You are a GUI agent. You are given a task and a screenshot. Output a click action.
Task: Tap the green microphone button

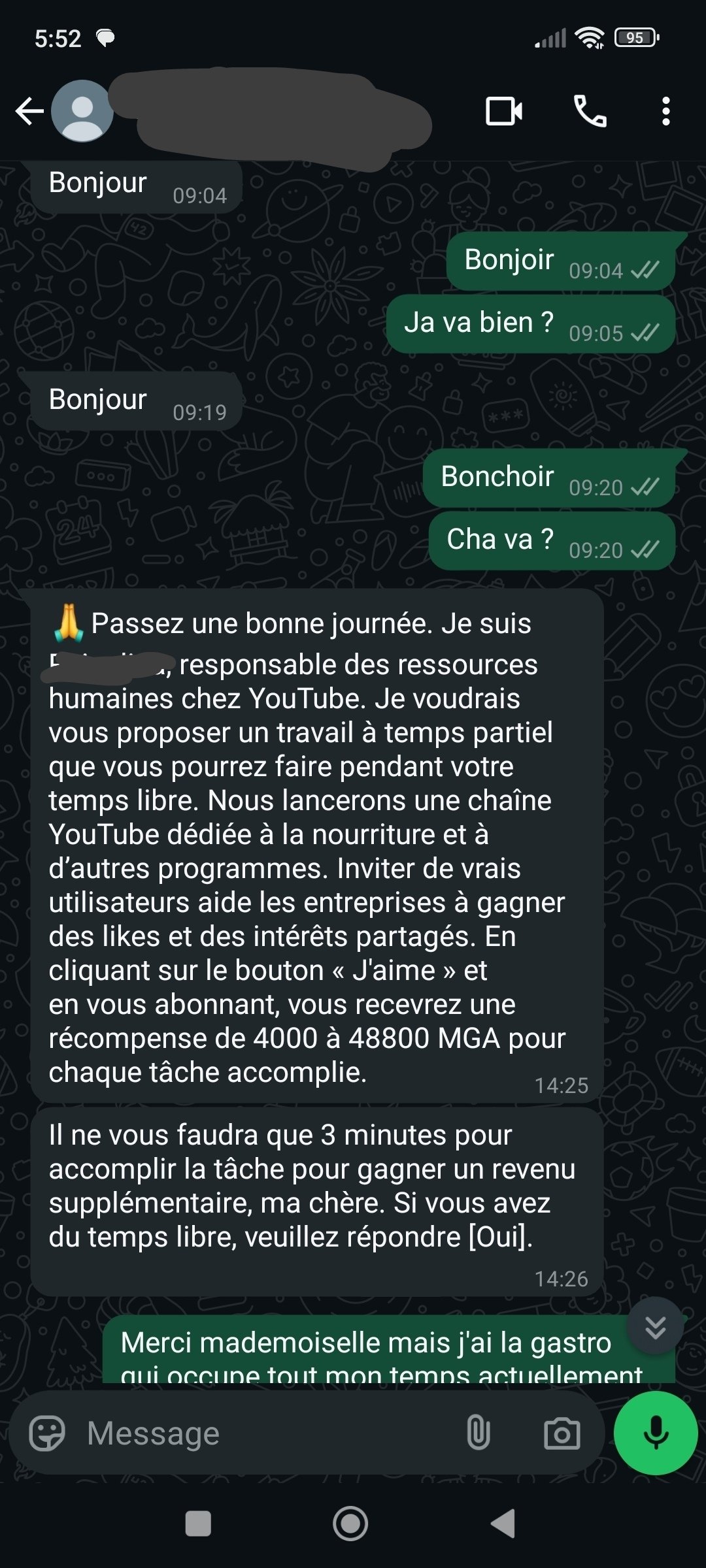pos(656,1433)
